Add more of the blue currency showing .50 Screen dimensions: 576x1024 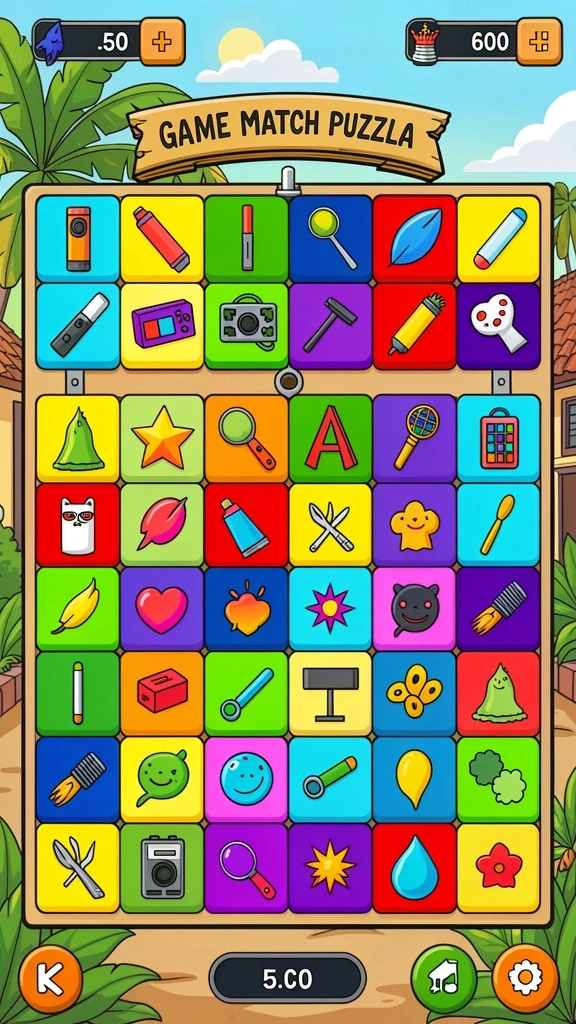[x=162, y=42]
